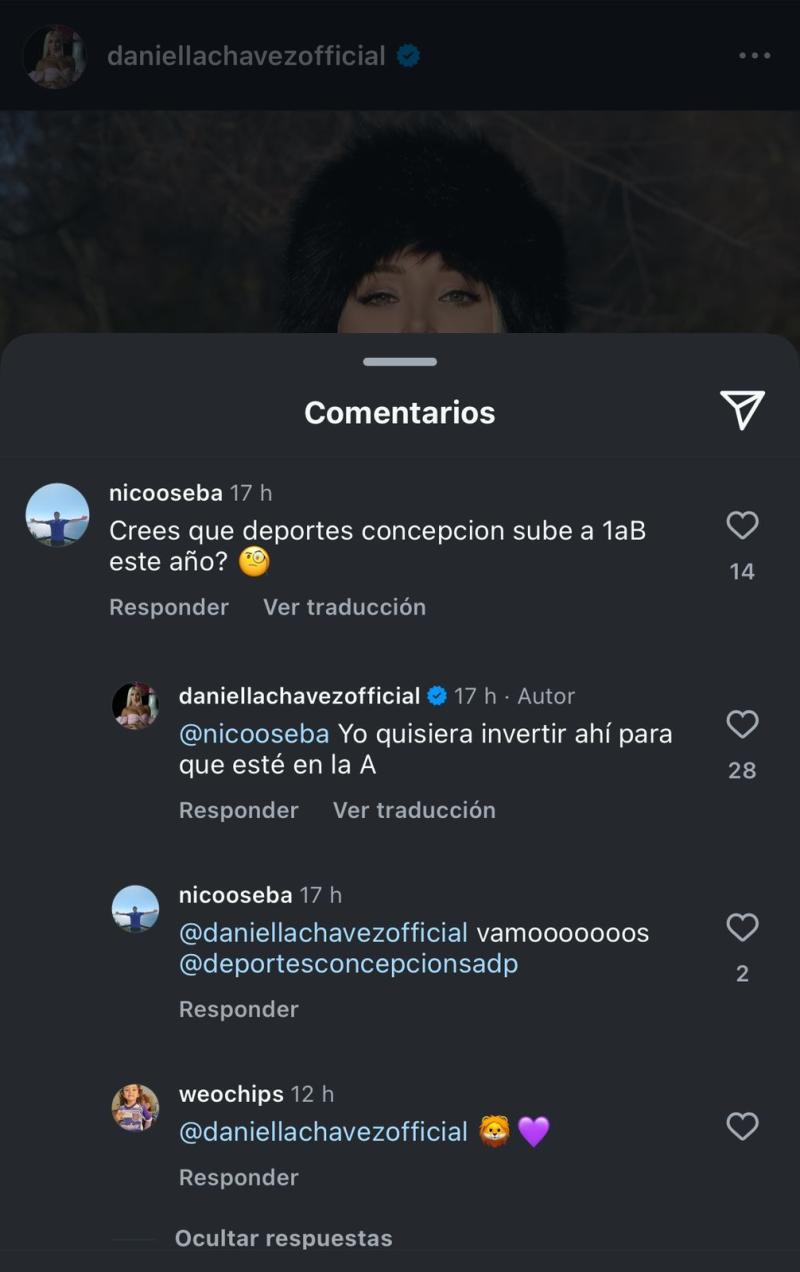Click the verified badge on daniellachavezofficial's reply
Screen dimensions: 800x1272
pyautogui.click(x=436, y=695)
